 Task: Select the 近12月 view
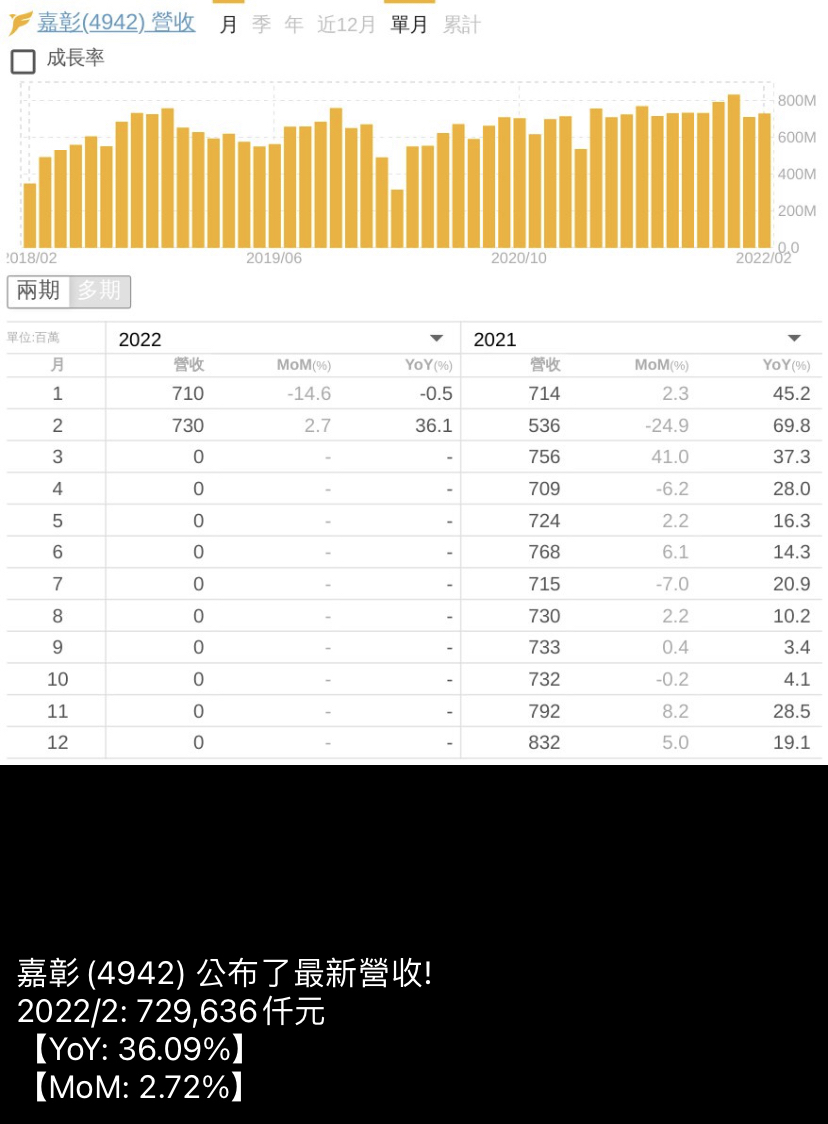pyautogui.click(x=346, y=24)
